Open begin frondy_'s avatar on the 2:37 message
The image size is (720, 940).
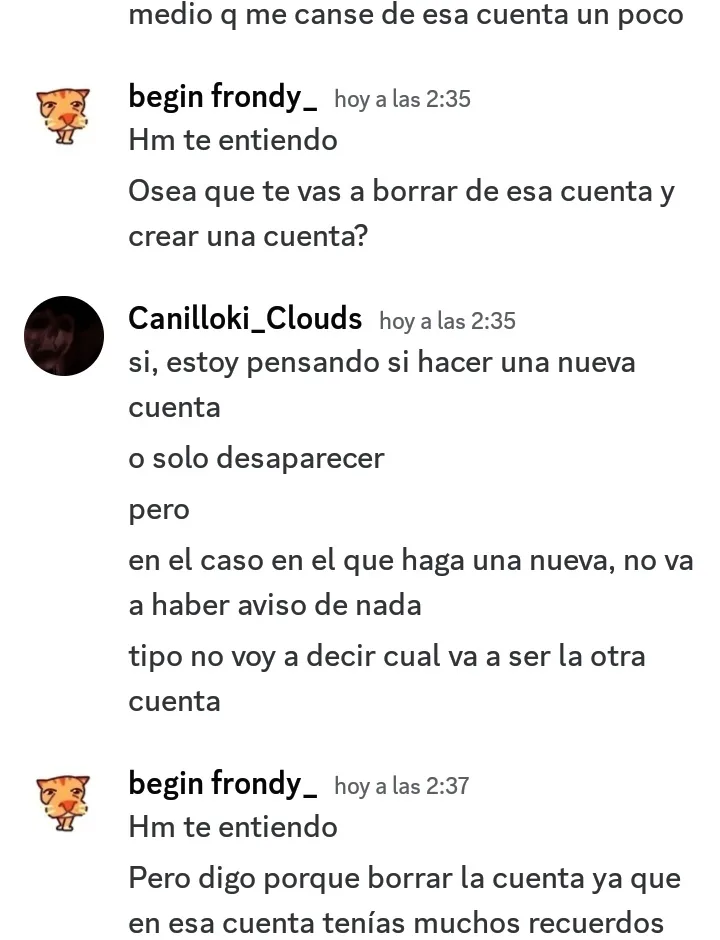coord(63,802)
